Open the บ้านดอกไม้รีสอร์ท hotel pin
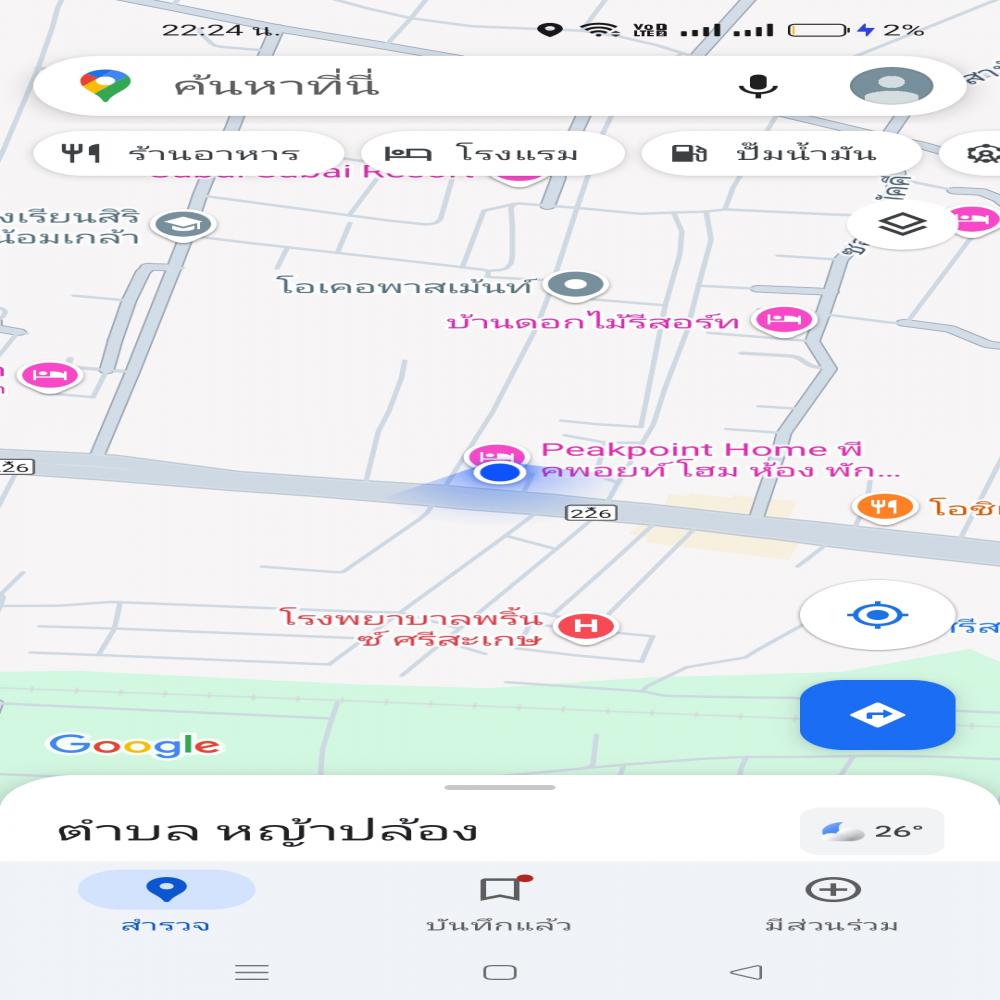Image resolution: width=1000 pixels, height=1000 pixels. [x=785, y=320]
